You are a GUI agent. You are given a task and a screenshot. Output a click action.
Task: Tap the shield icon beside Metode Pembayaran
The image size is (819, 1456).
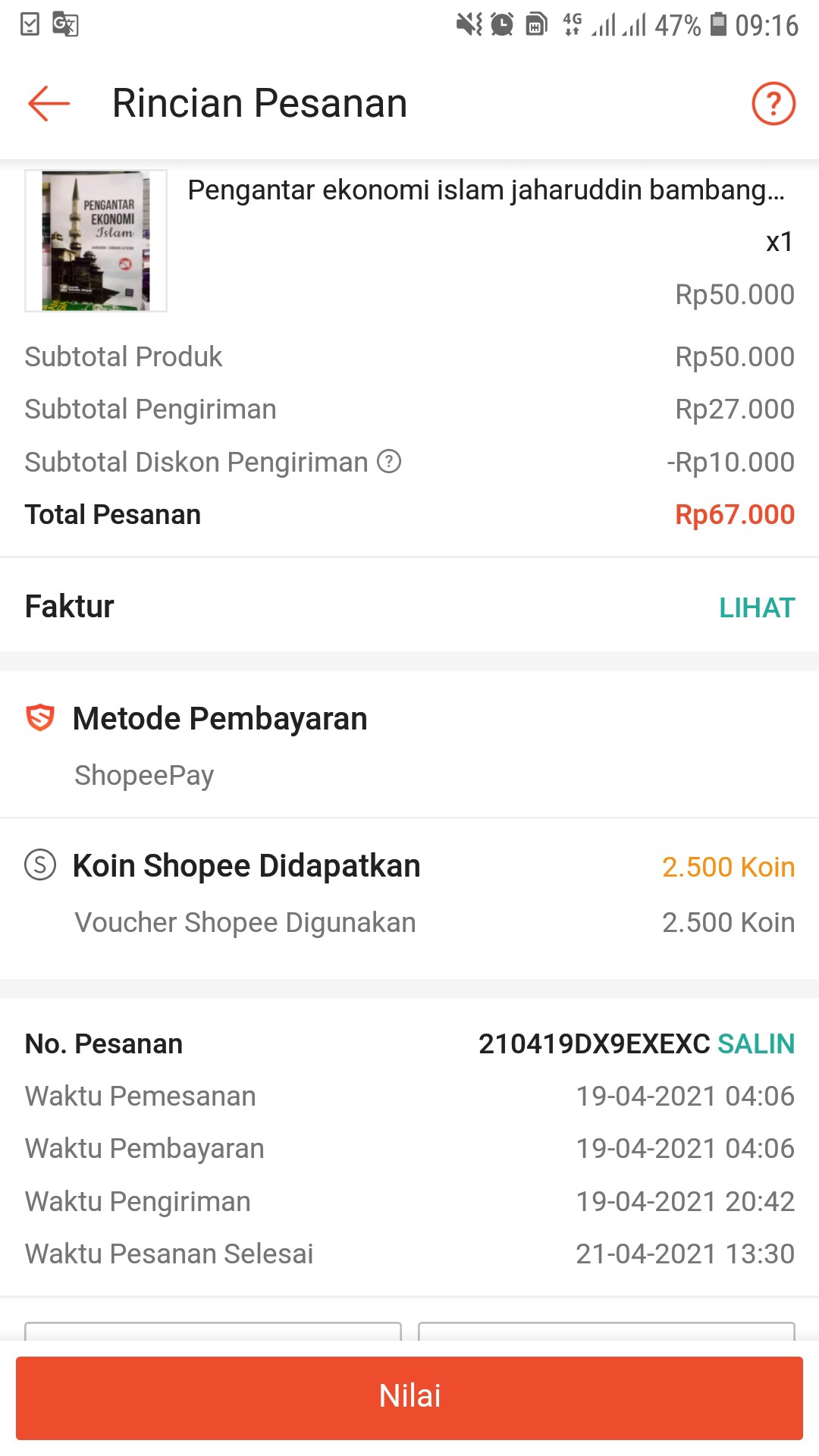pyautogui.click(x=40, y=718)
